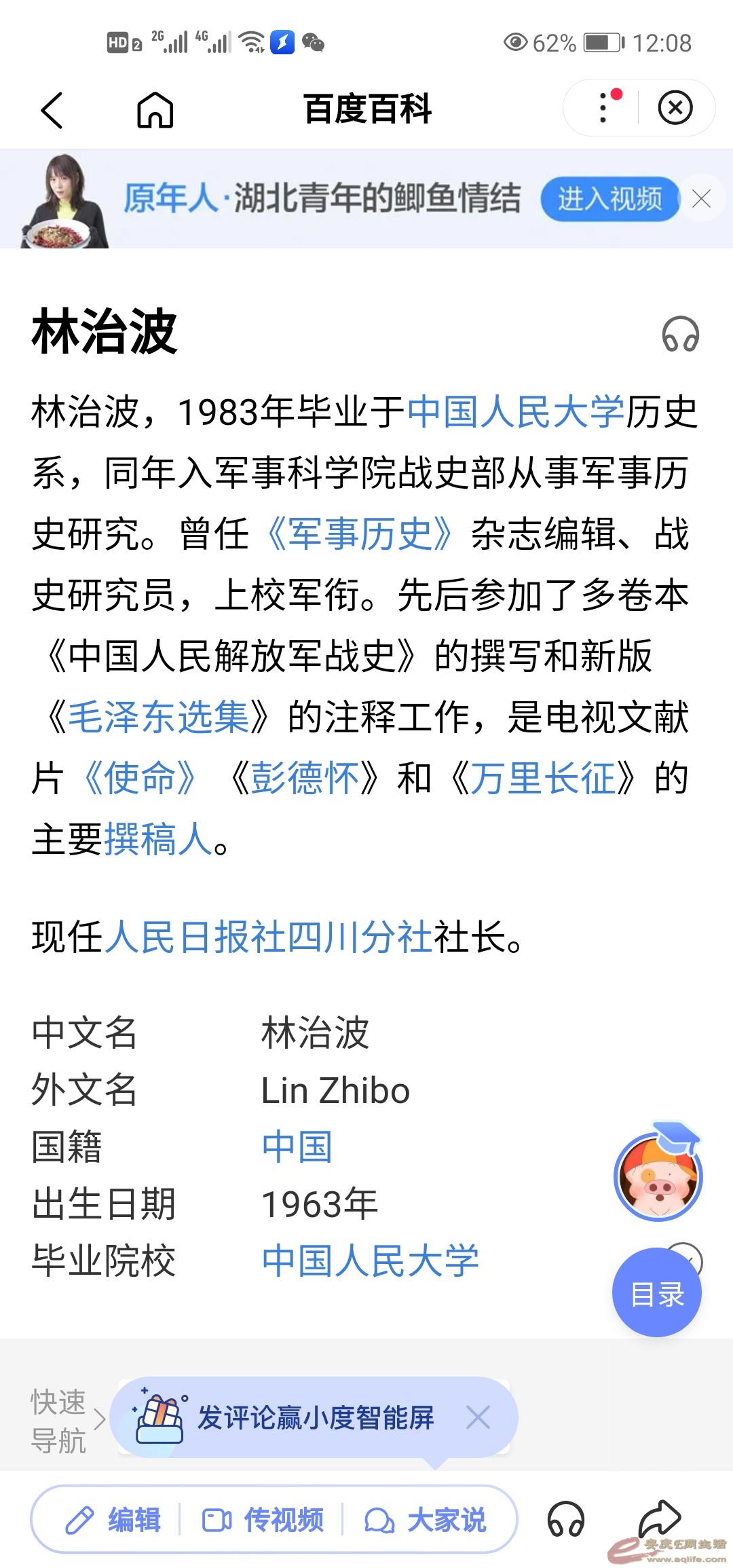
Task: Open the 目录 table of contents button
Action: point(656,1293)
